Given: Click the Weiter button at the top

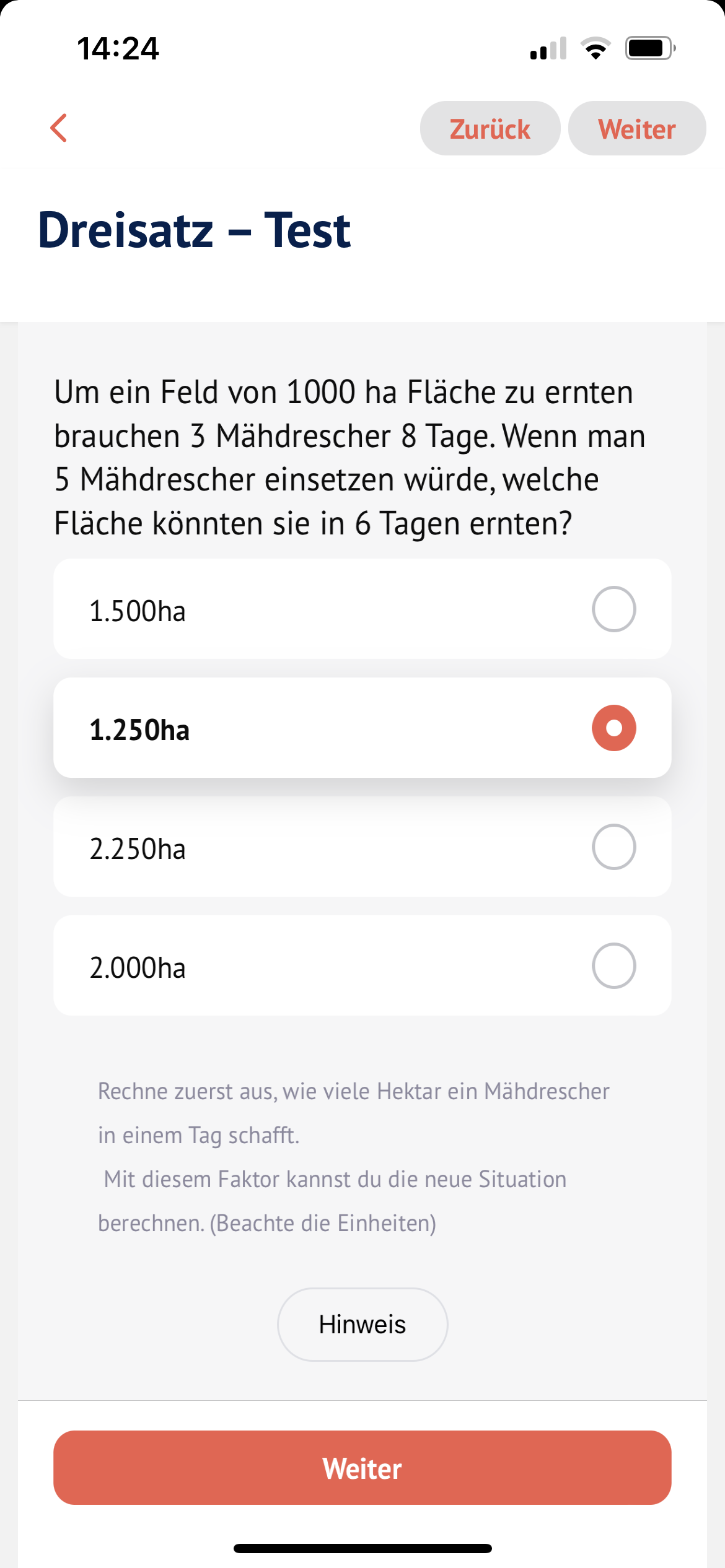Looking at the screenshot, I should (x=636, y=128).
